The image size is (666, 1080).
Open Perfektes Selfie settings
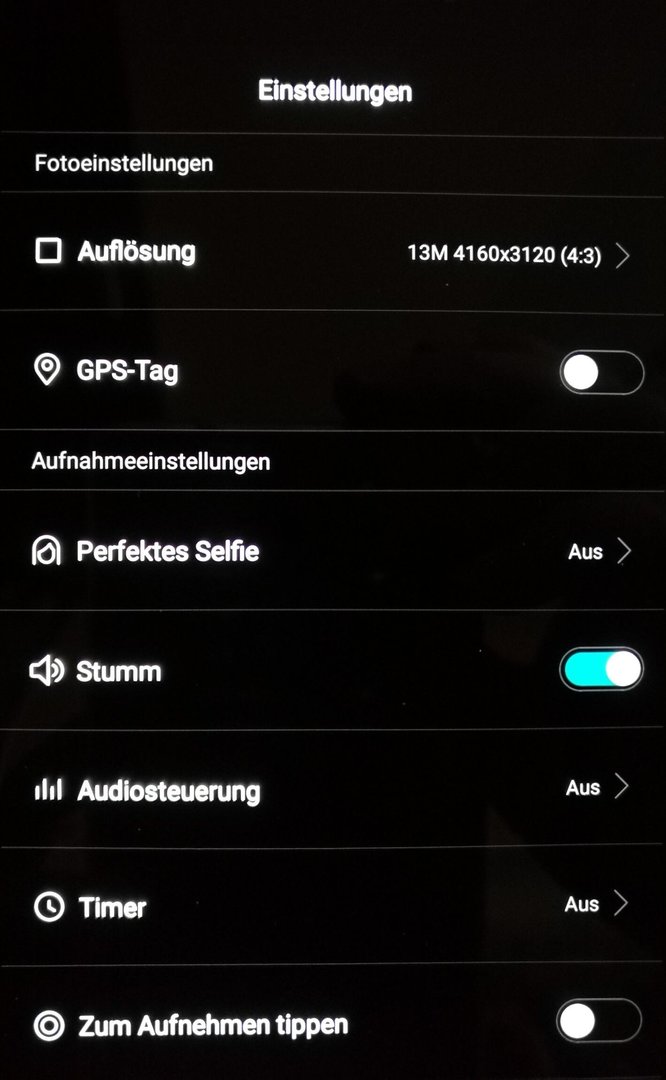(x=333, y=551)
